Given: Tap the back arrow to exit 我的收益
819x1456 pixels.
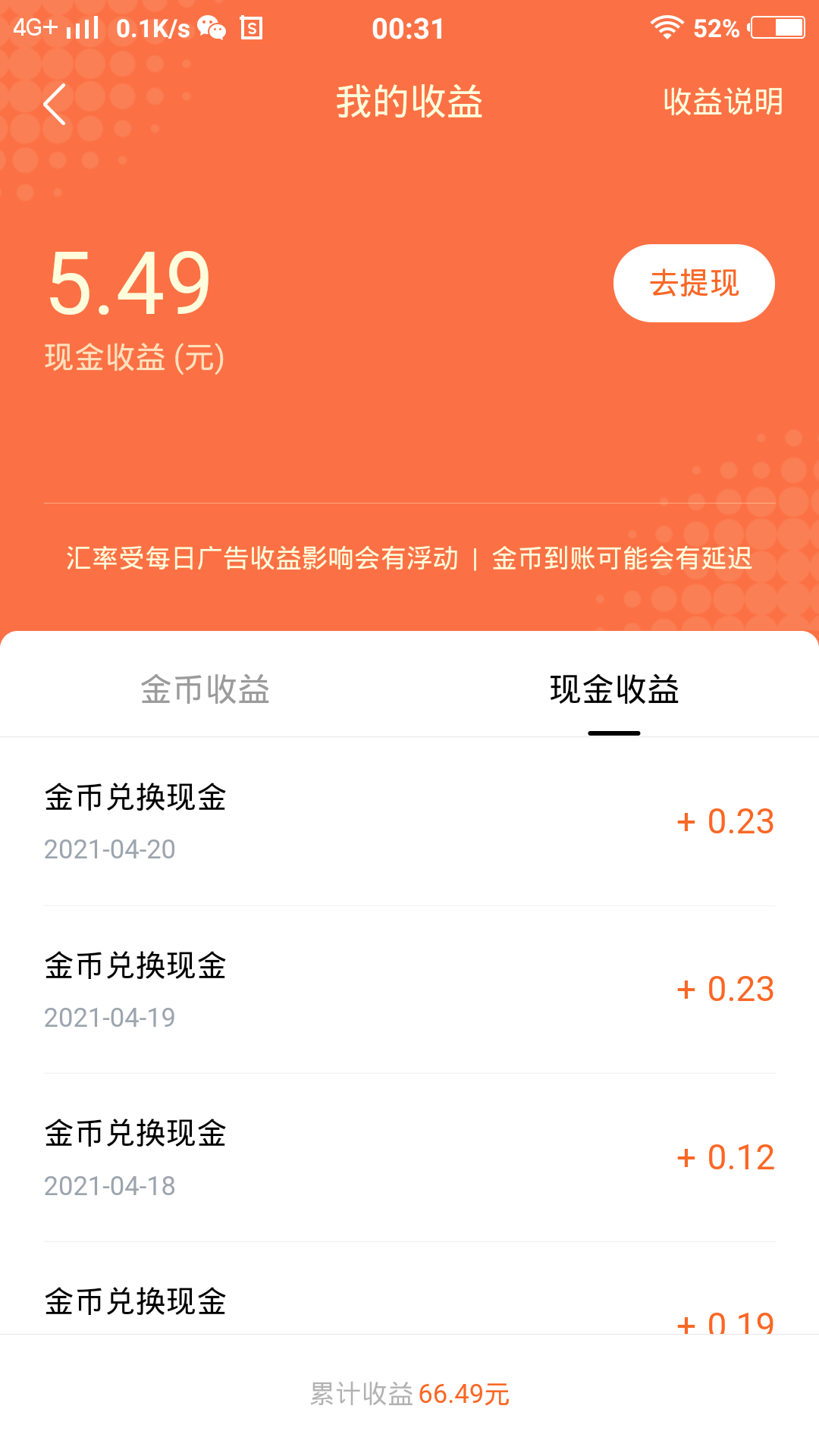Looking at the screenshot, I should pyautogui.click(x=55, y=104).
